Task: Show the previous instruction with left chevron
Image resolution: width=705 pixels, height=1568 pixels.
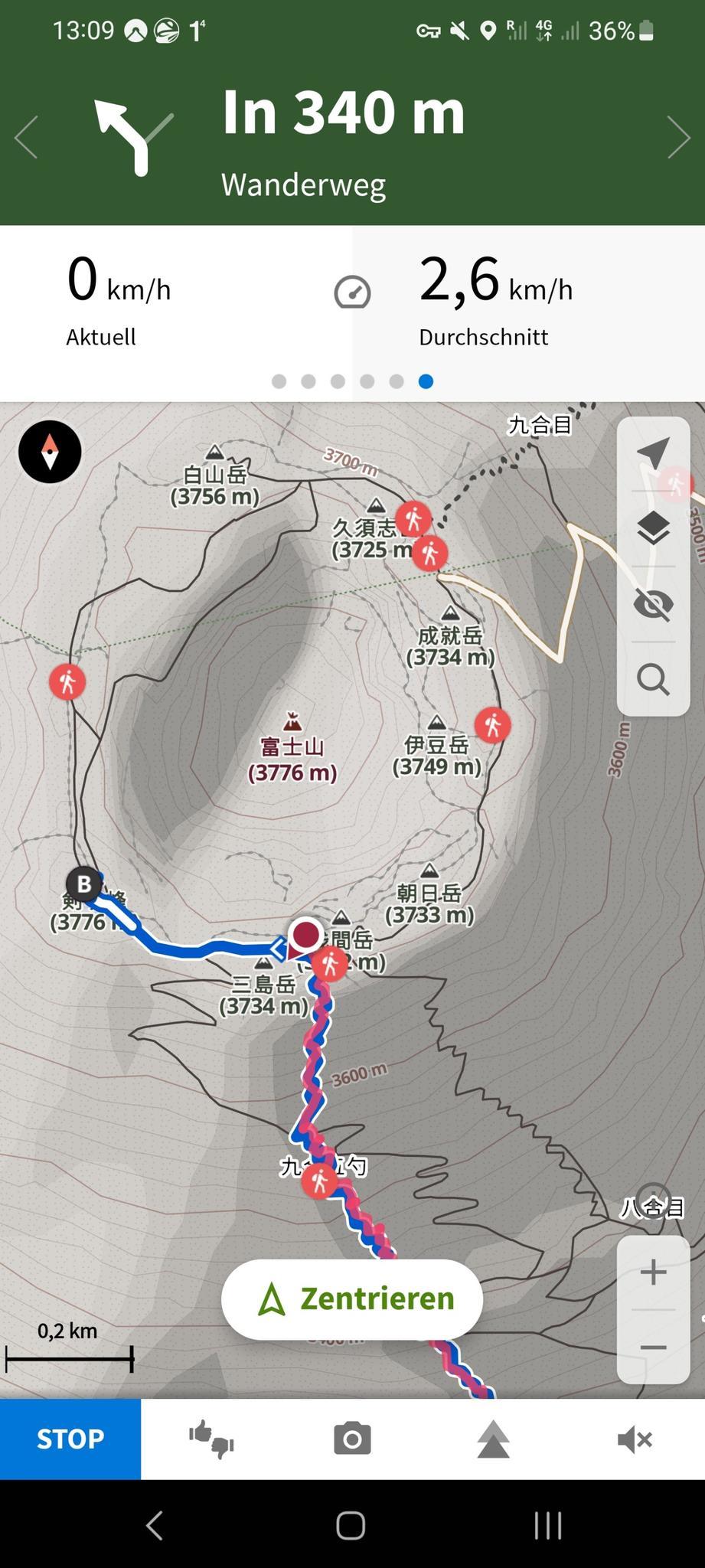Action: point(26,137)
